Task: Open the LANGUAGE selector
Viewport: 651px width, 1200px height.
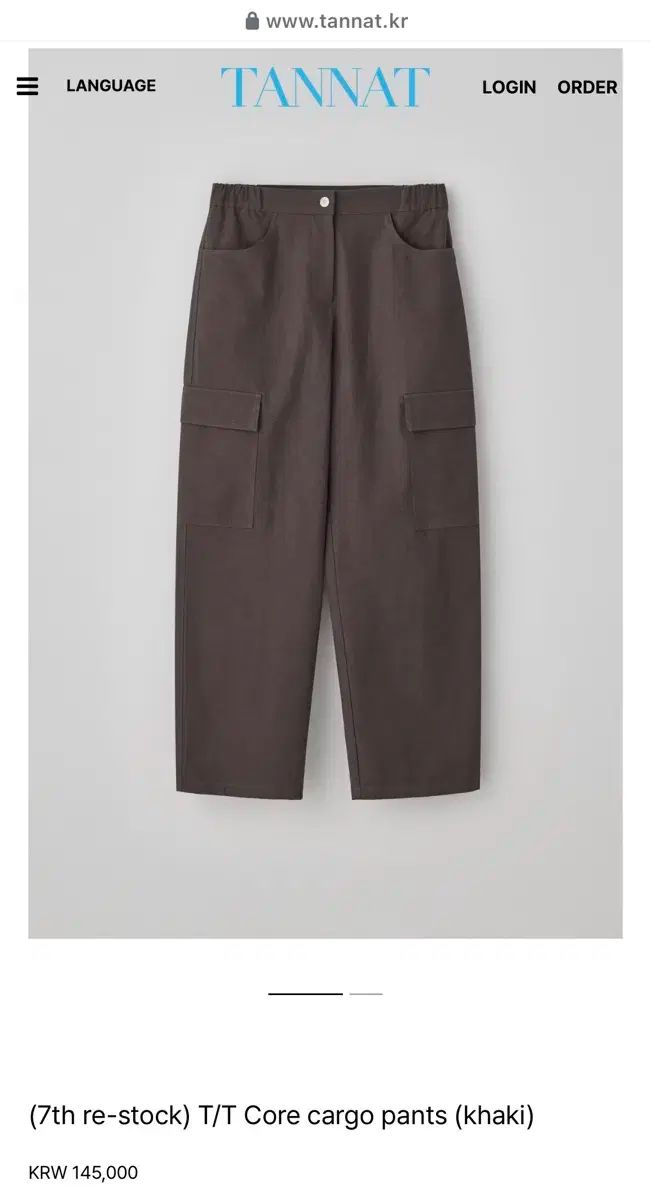Action: point(111,86)
